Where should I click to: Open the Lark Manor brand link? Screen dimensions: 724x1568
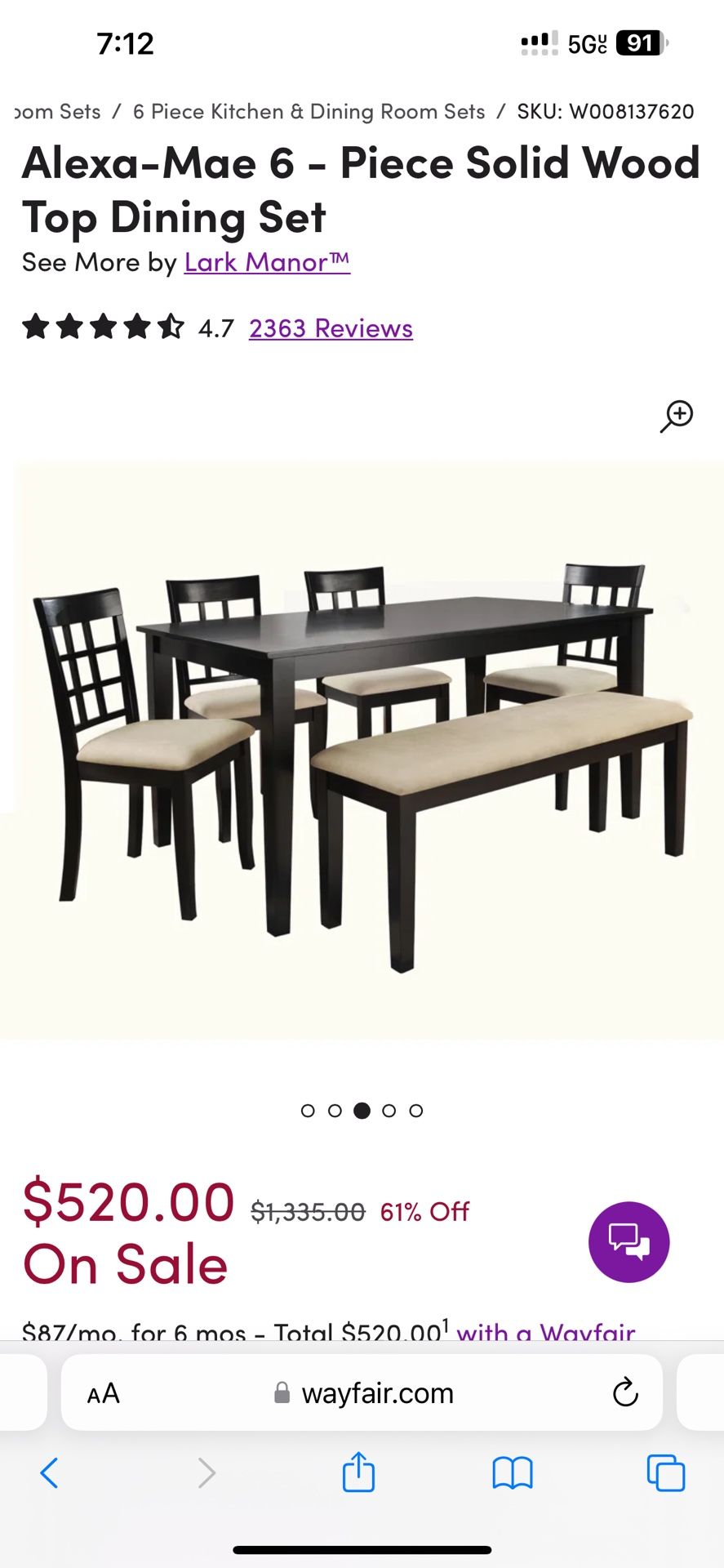click(267, 262)
